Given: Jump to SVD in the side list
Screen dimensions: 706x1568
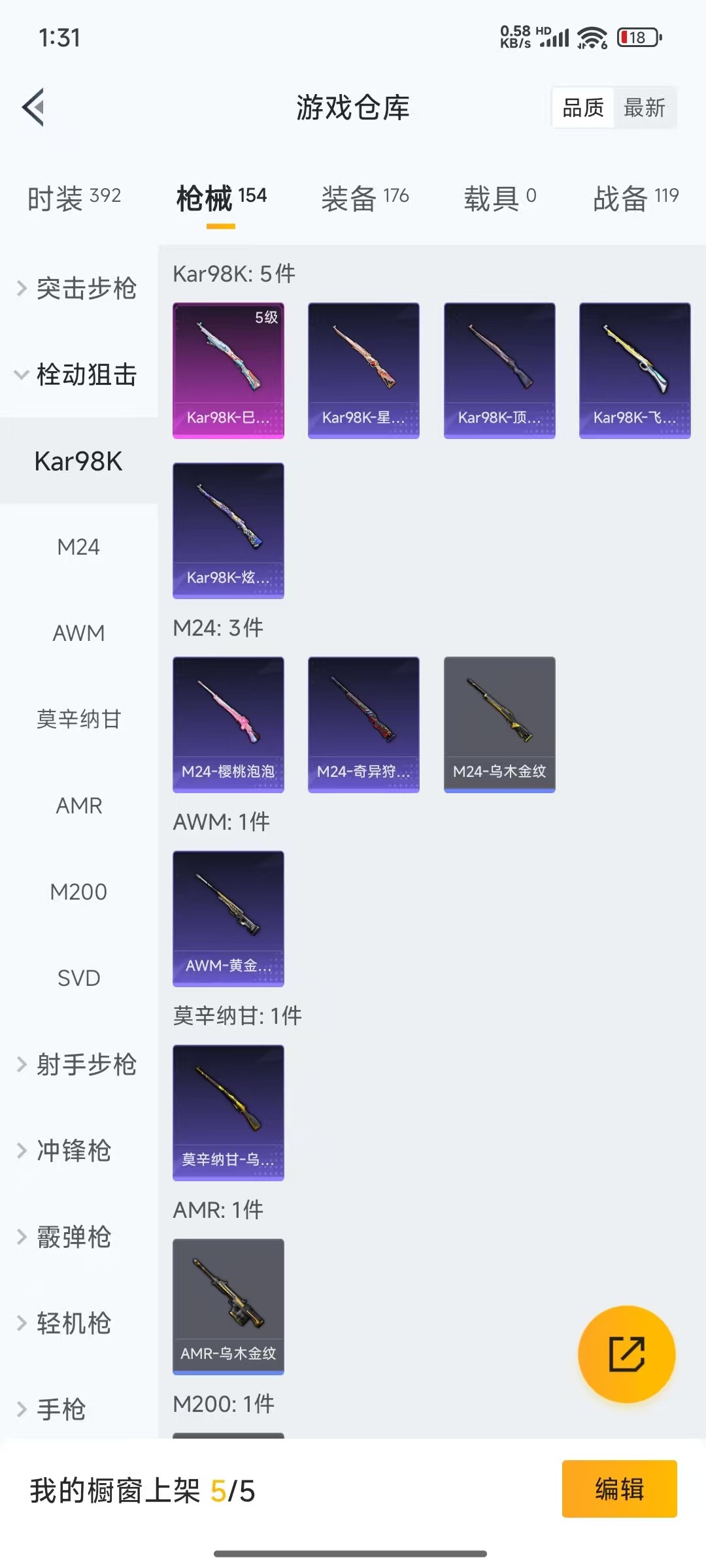Looking at the screenshot, I should tap(78, 978).
